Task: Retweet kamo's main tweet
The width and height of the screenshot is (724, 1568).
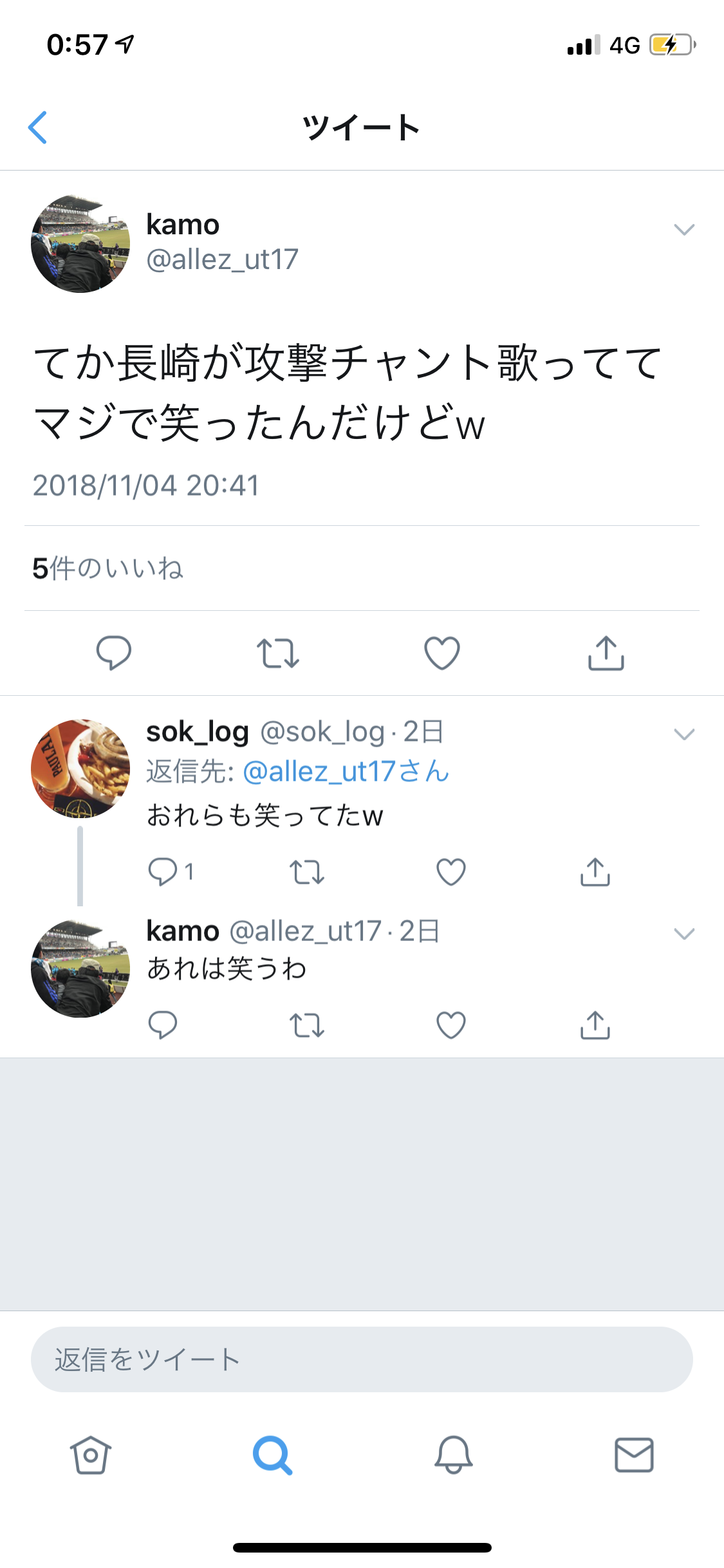Action: pos(277,653)
